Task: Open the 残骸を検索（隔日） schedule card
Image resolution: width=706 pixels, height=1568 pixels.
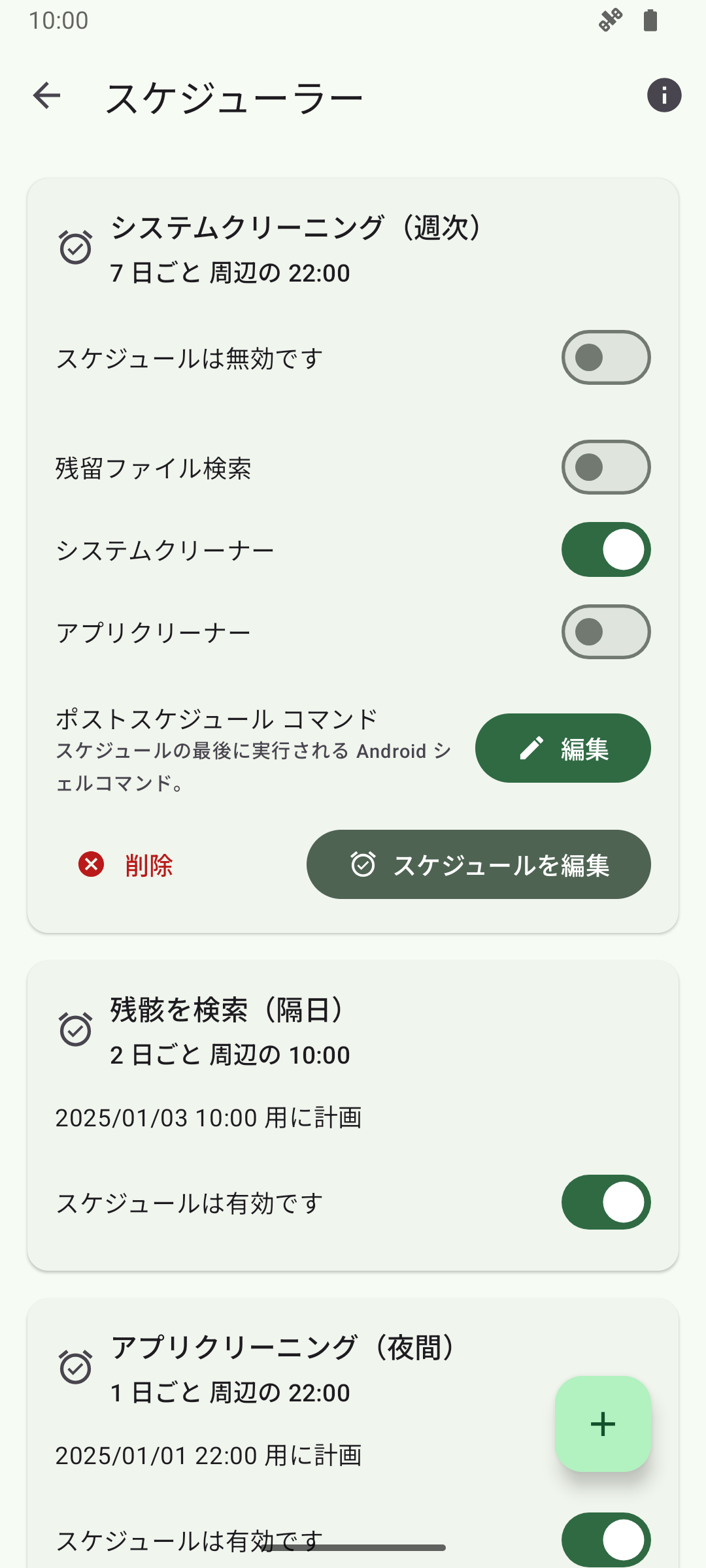Action: [261, 1032]
